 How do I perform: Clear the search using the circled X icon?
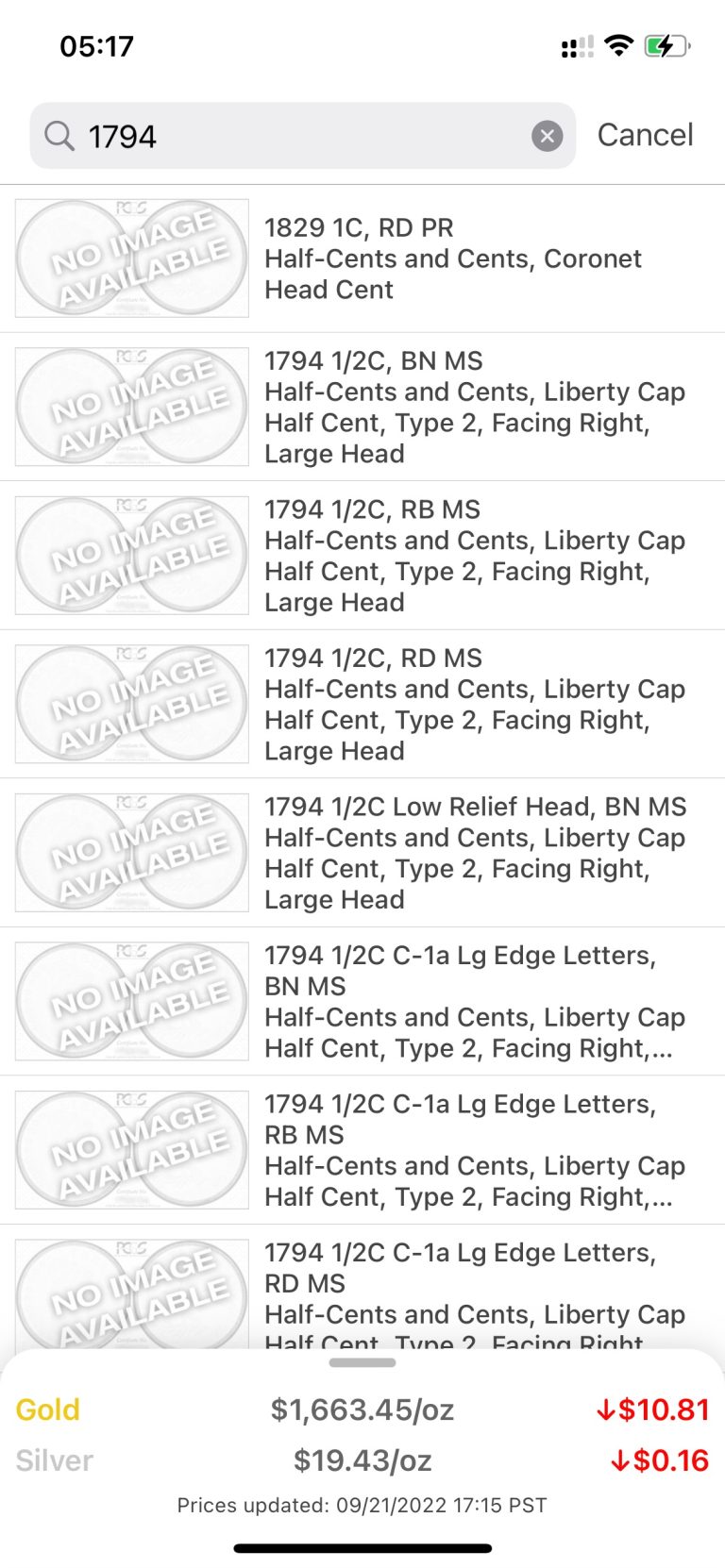(x=548, y=135)
